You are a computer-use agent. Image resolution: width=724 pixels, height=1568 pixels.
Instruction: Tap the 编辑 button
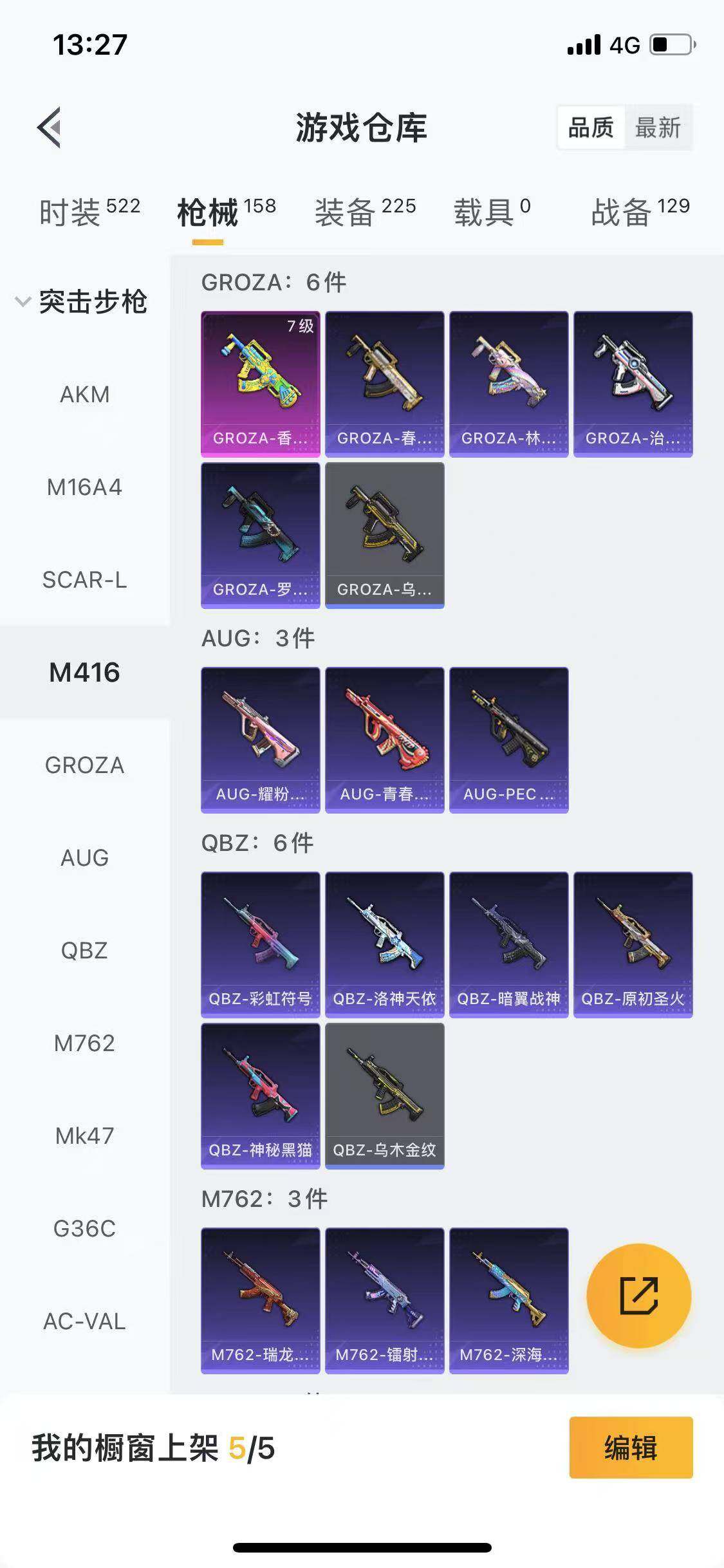[631, 1448]
